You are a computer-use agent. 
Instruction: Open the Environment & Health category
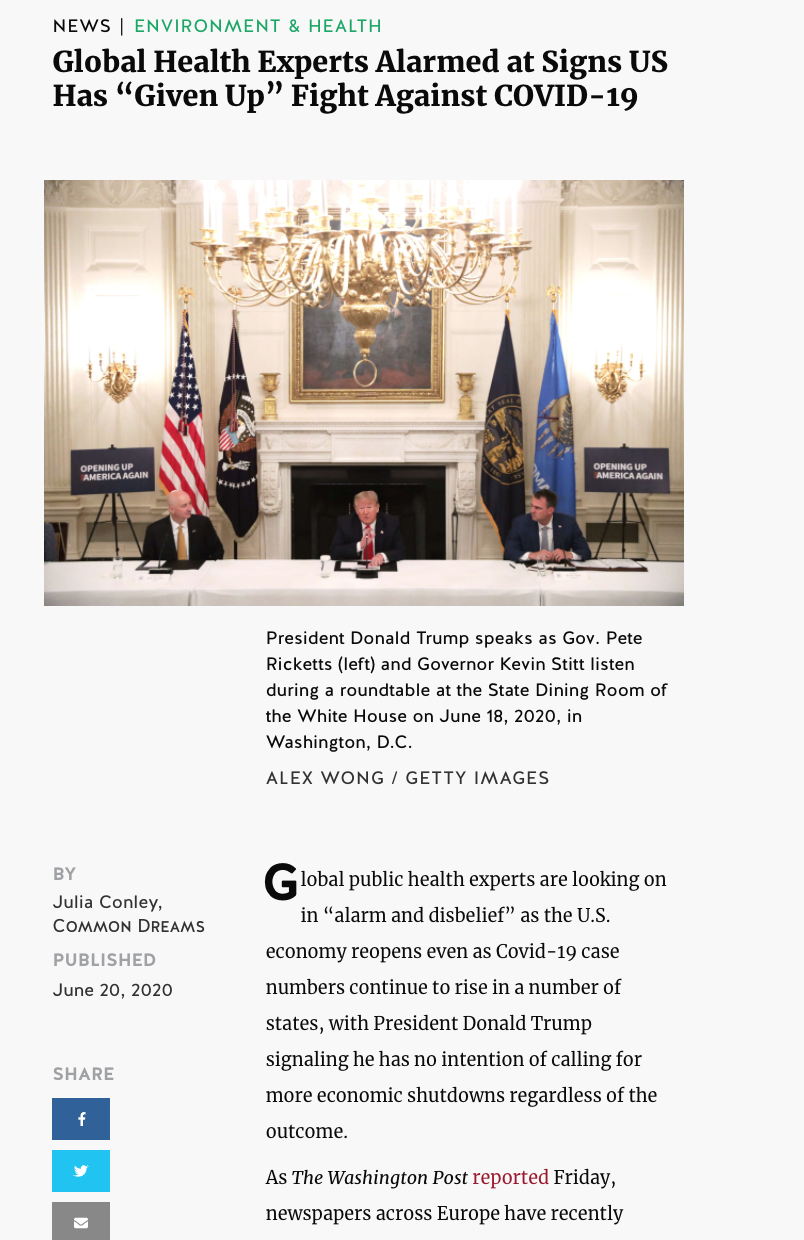pyautogui.click(x=258, y=26)
